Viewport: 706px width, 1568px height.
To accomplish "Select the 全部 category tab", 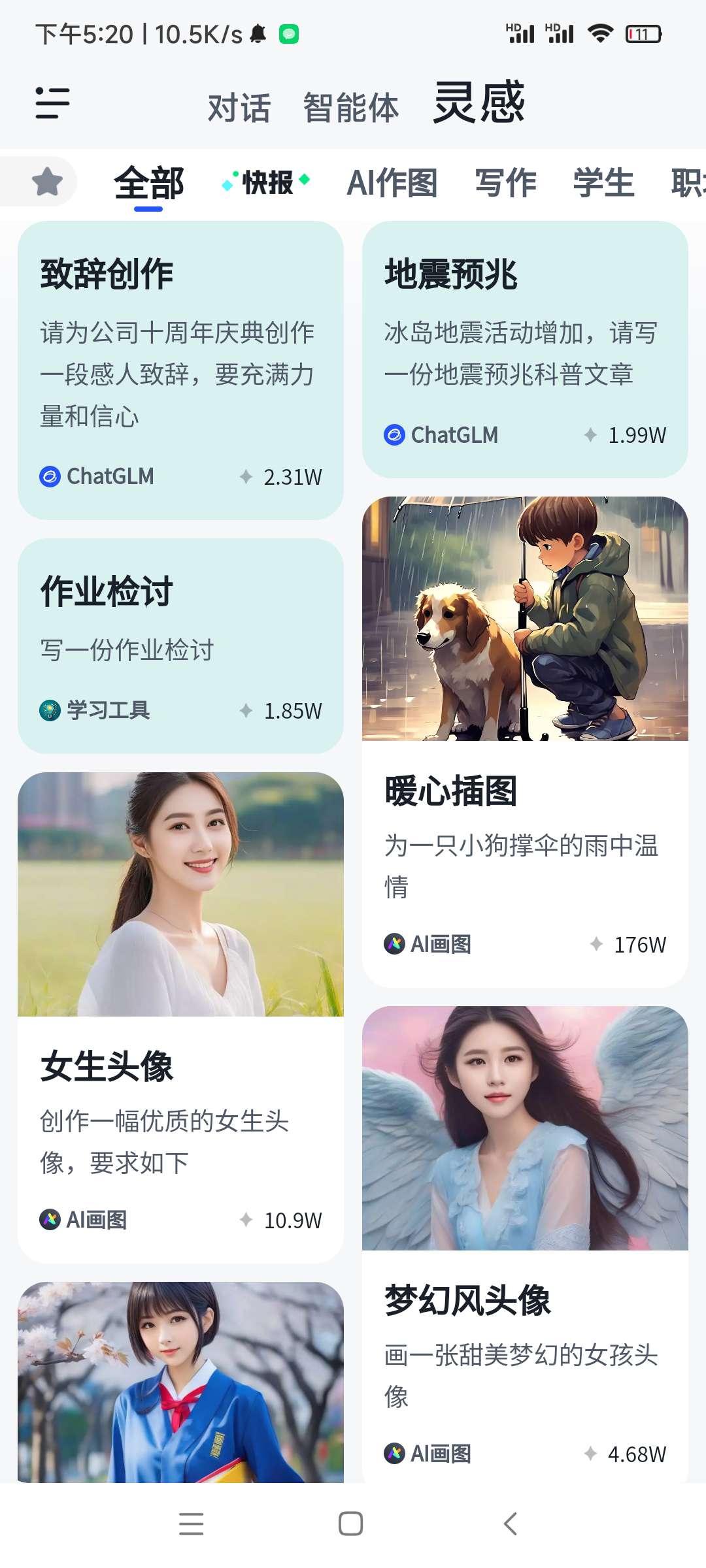I will point(148,183).
